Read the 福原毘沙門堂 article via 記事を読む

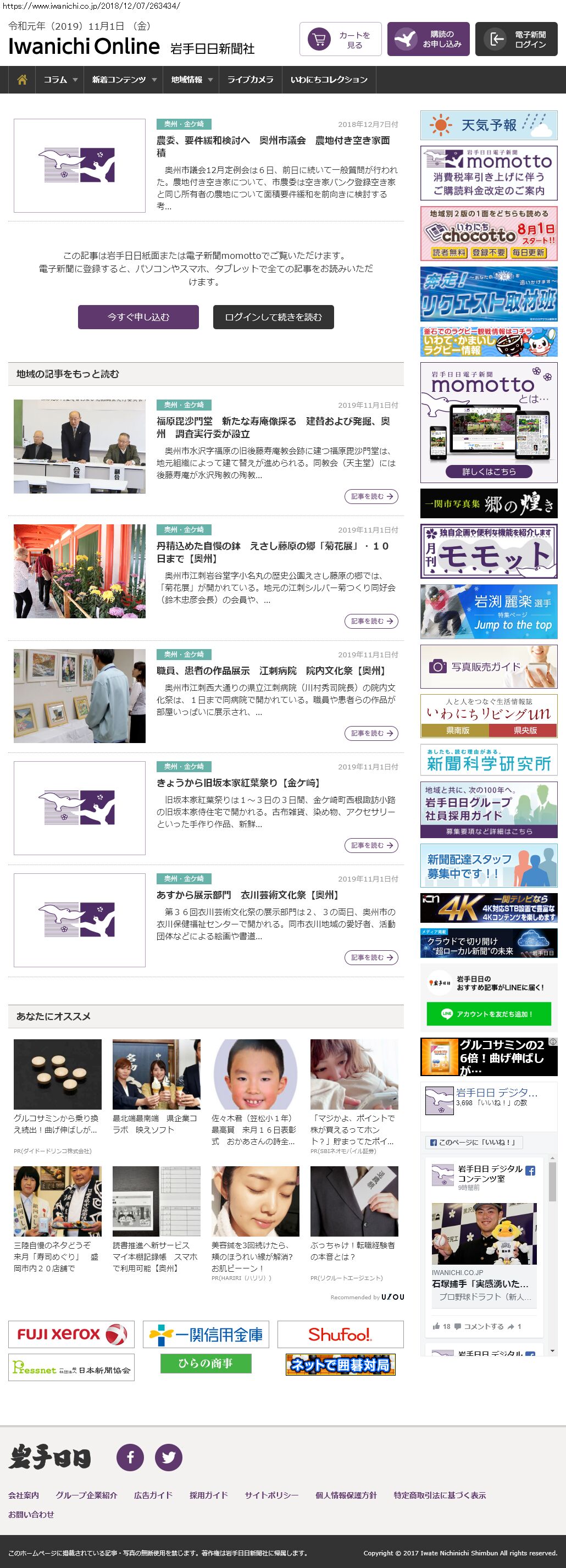point(370,497)
